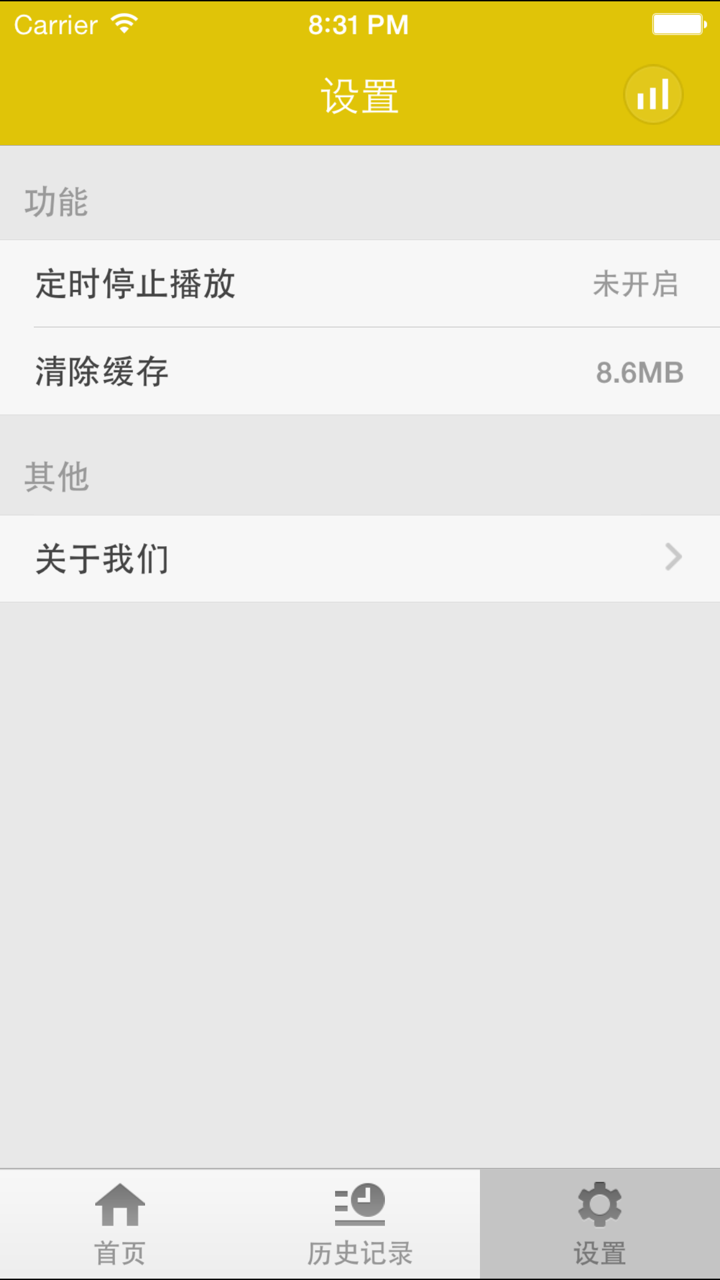Switch to the 历史记录 tab
The height and width of the screenshot is (1280, 720).
click(359, 1222)
